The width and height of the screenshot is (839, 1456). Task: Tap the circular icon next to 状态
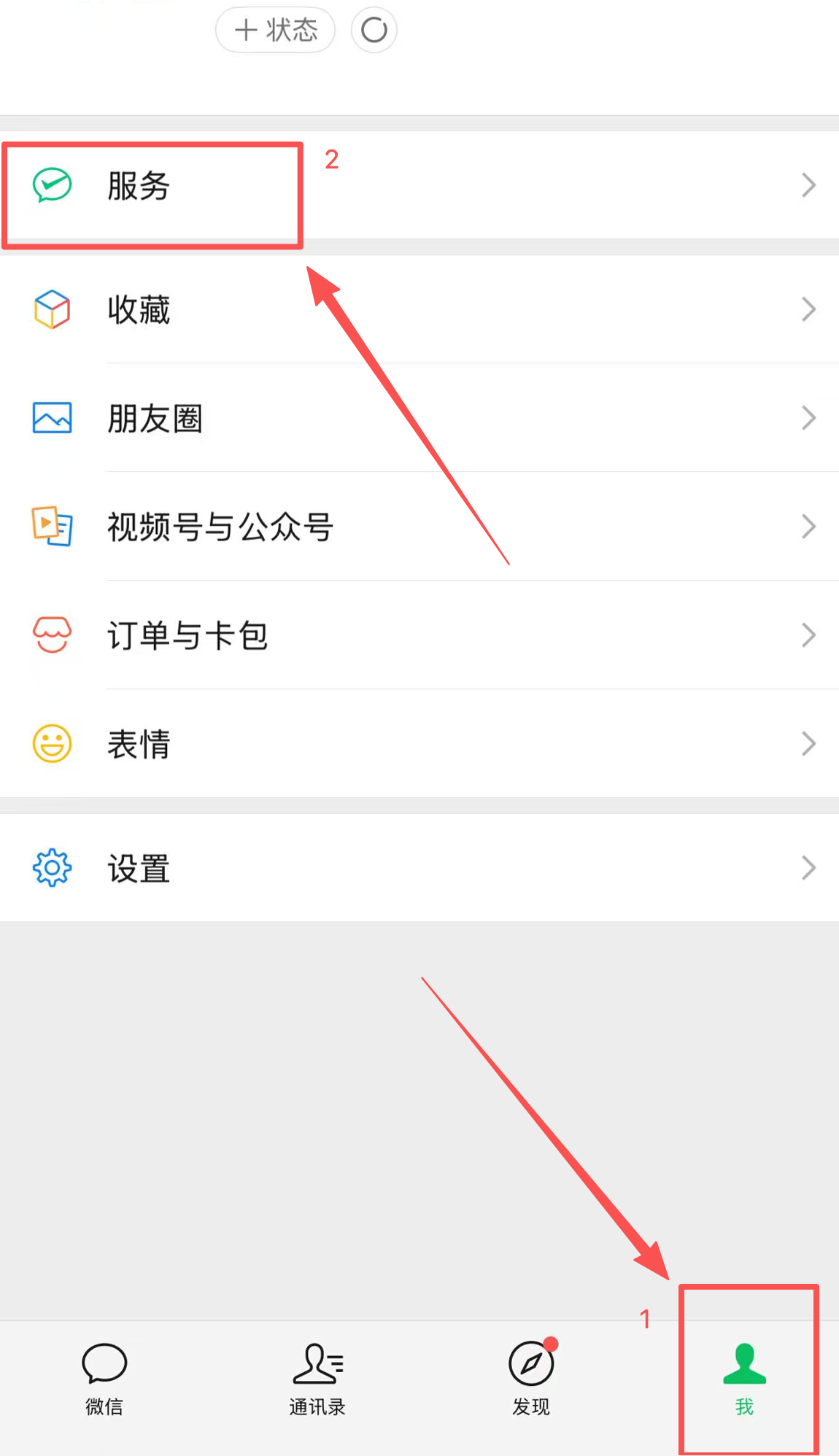click(x=374, y=30)
